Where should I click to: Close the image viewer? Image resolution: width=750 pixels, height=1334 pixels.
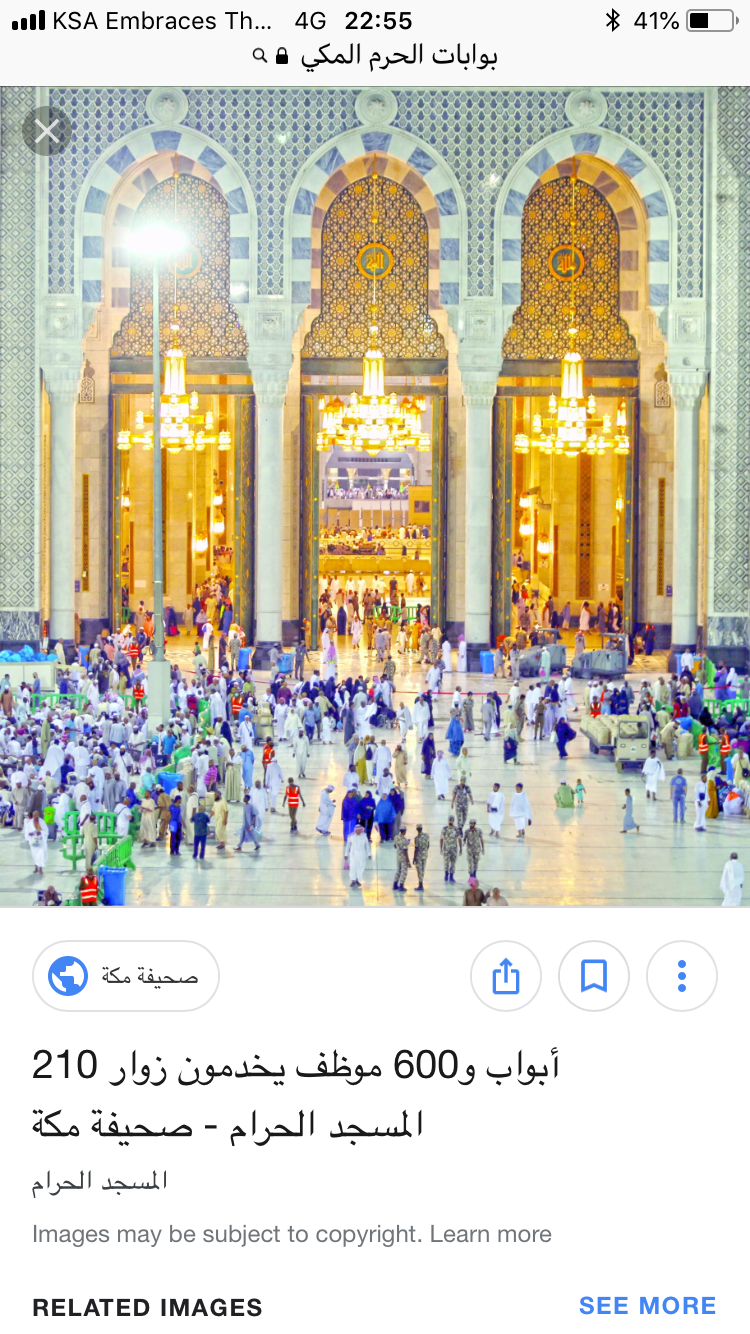tap(47, 131)
